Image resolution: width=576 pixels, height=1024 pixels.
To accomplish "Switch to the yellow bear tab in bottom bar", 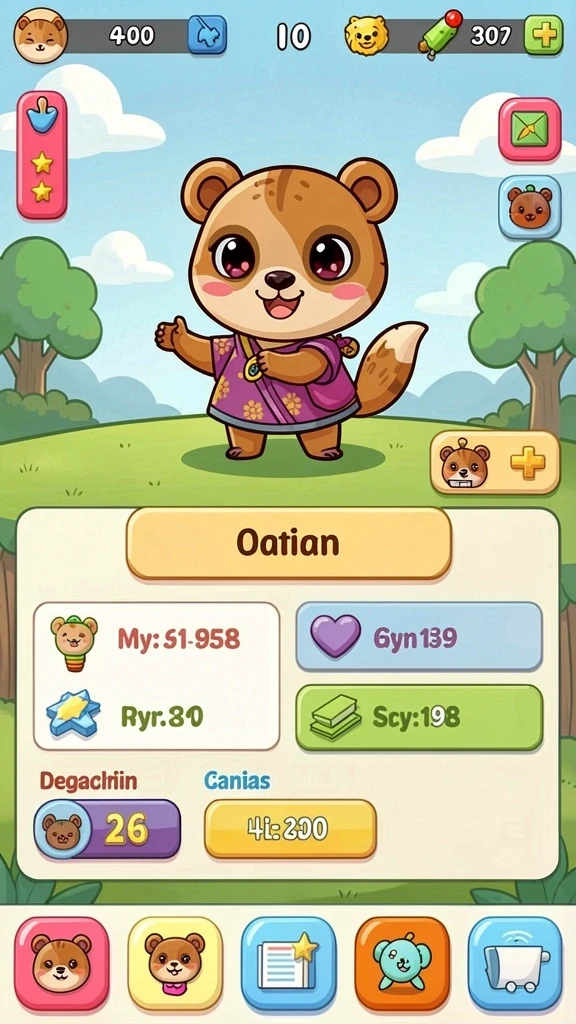I will (x=175, y=964).
